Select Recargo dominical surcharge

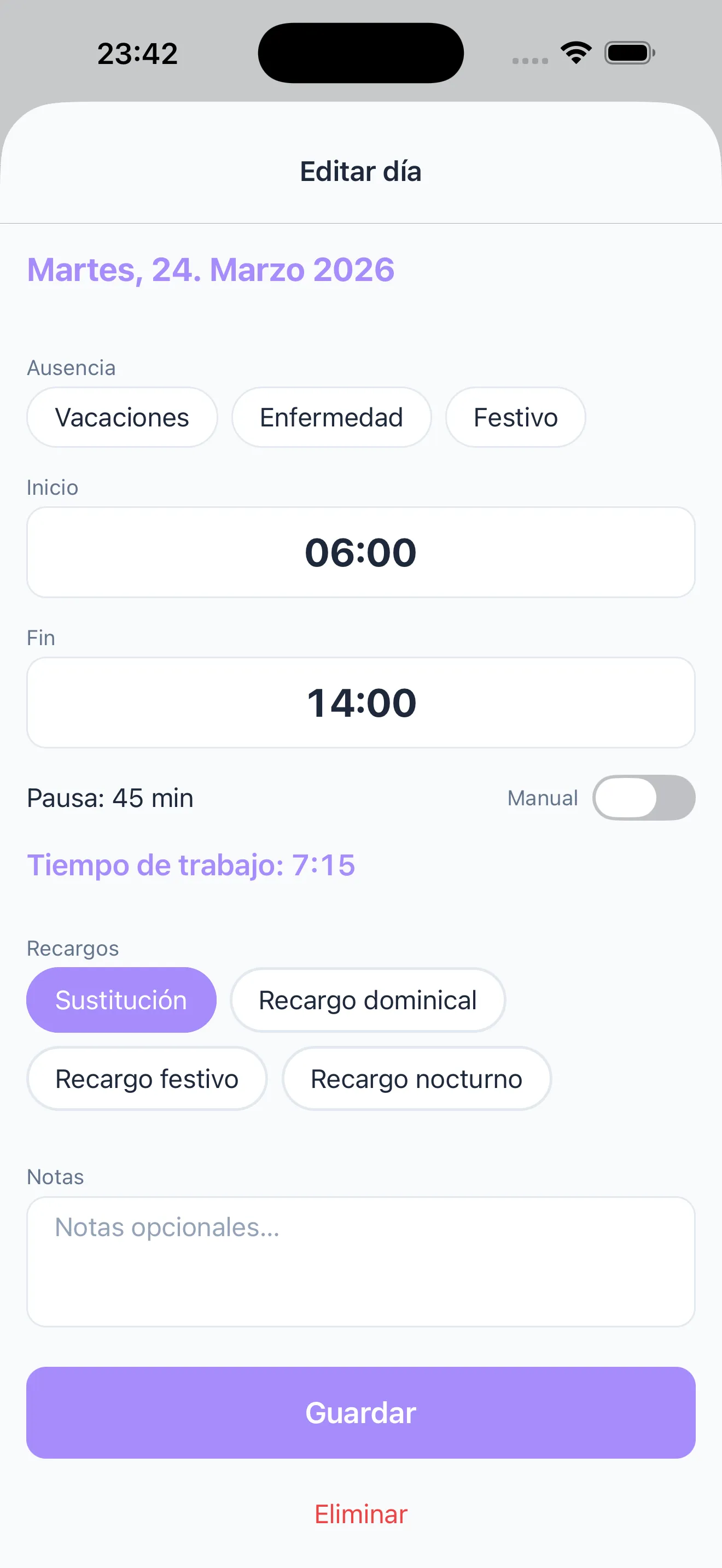(x=367, y=999)
